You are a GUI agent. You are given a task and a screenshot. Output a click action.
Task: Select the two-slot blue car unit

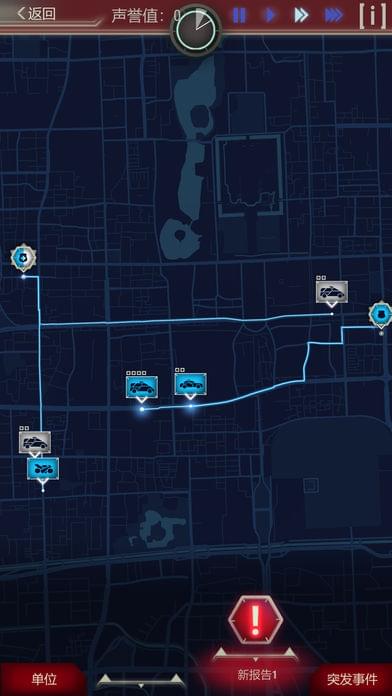(190, 384)
